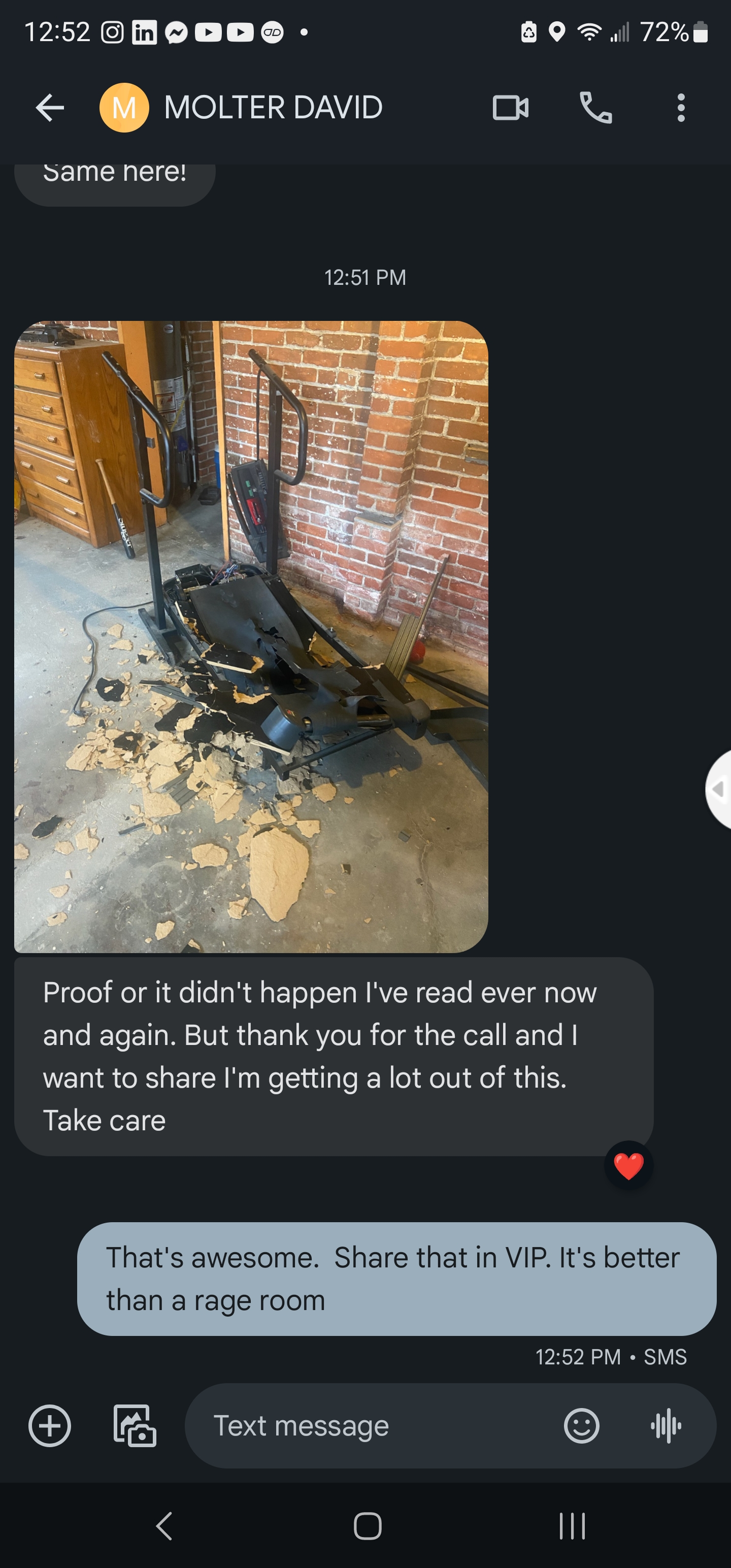Open the edge panel handle
Image resolution: width=731 pixels, height=1568 pixels.
click(x=719, y=789)
